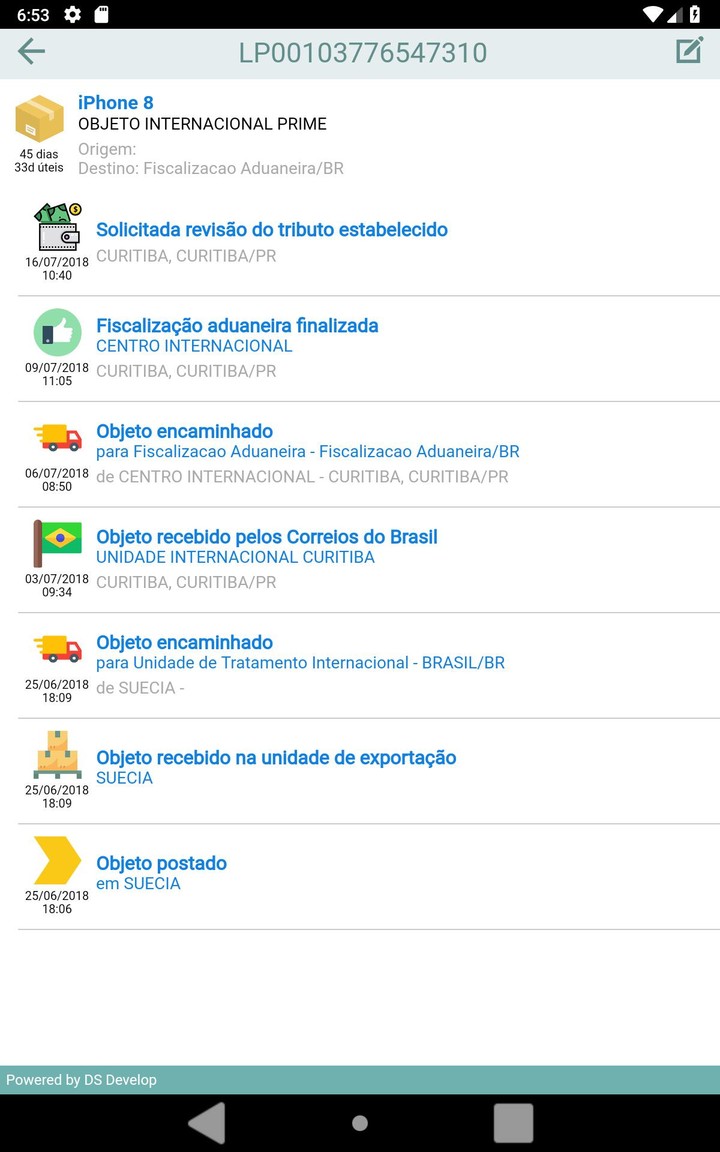Open the edit tracking code icon

coord(688,49)
